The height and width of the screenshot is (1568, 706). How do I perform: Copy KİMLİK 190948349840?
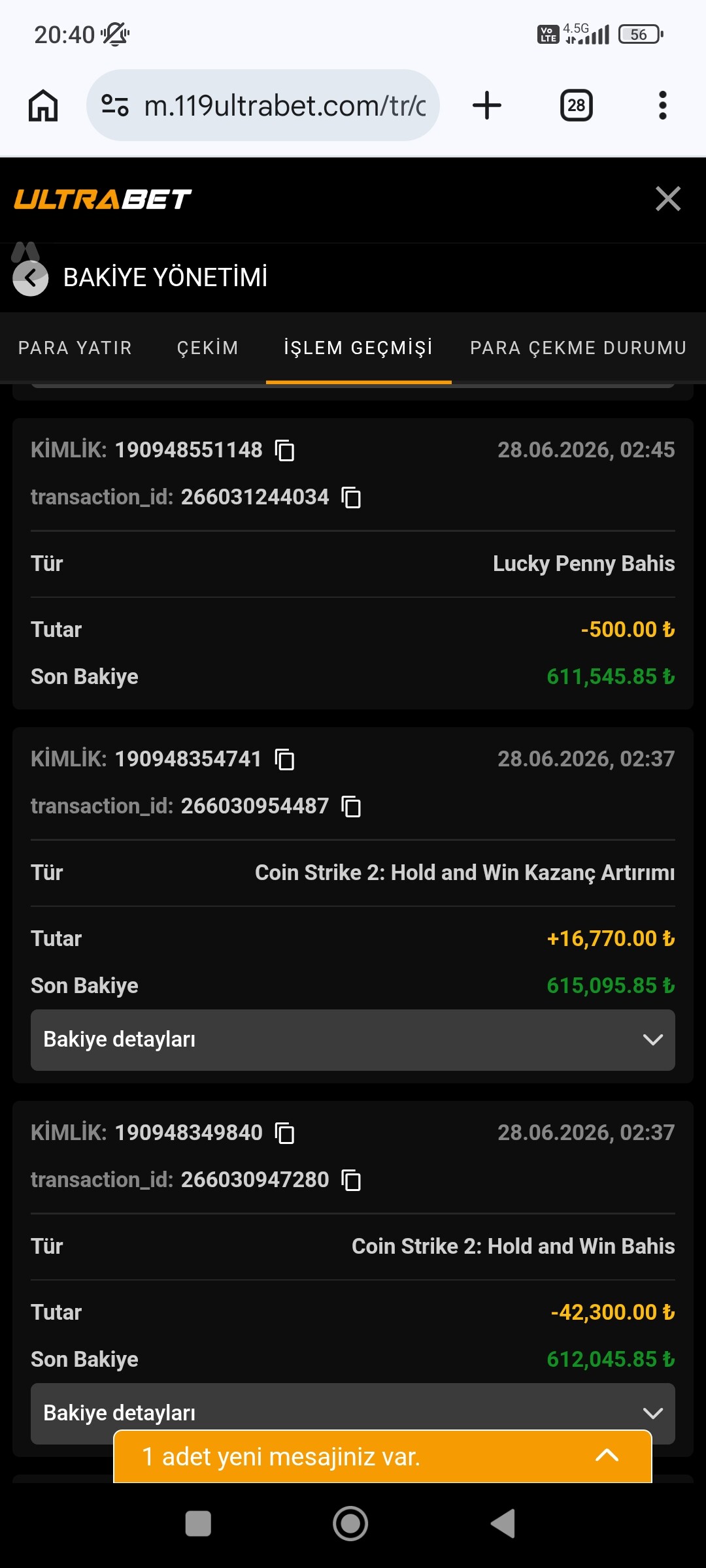pos(284,1133)
